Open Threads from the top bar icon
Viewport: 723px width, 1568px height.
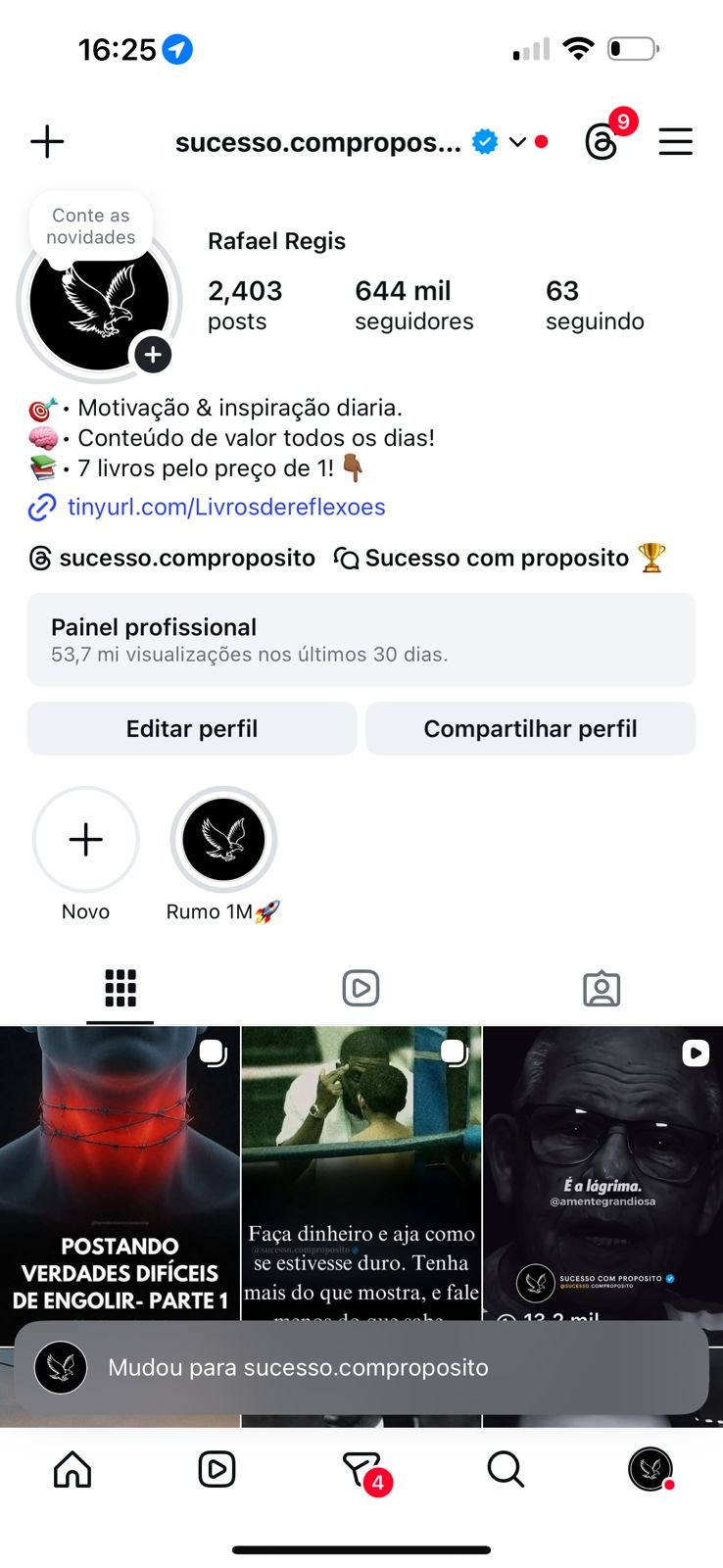(602, 142)
